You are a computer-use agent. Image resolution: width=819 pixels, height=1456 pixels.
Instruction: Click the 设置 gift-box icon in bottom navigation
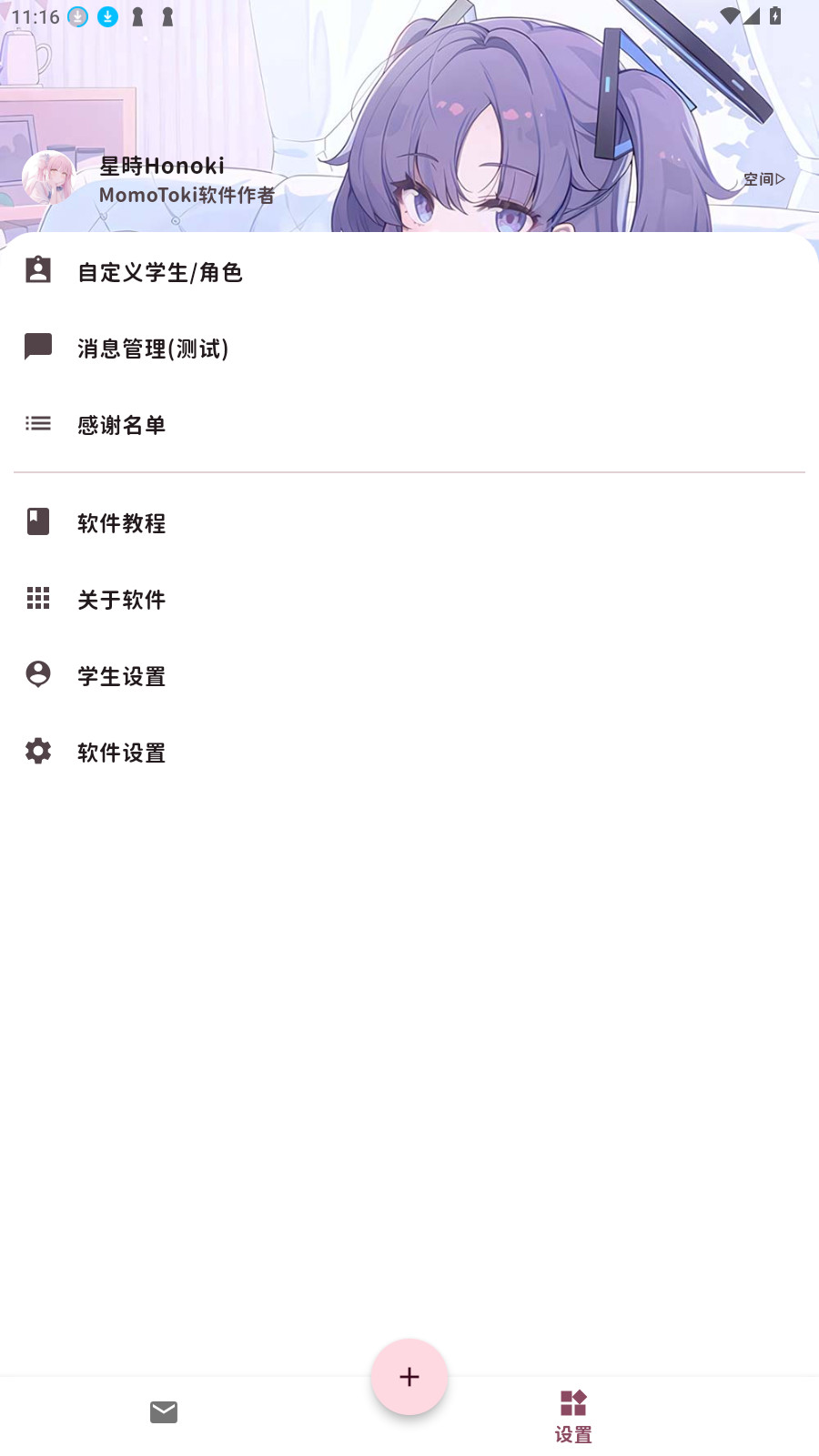[x=571, y=1402]
